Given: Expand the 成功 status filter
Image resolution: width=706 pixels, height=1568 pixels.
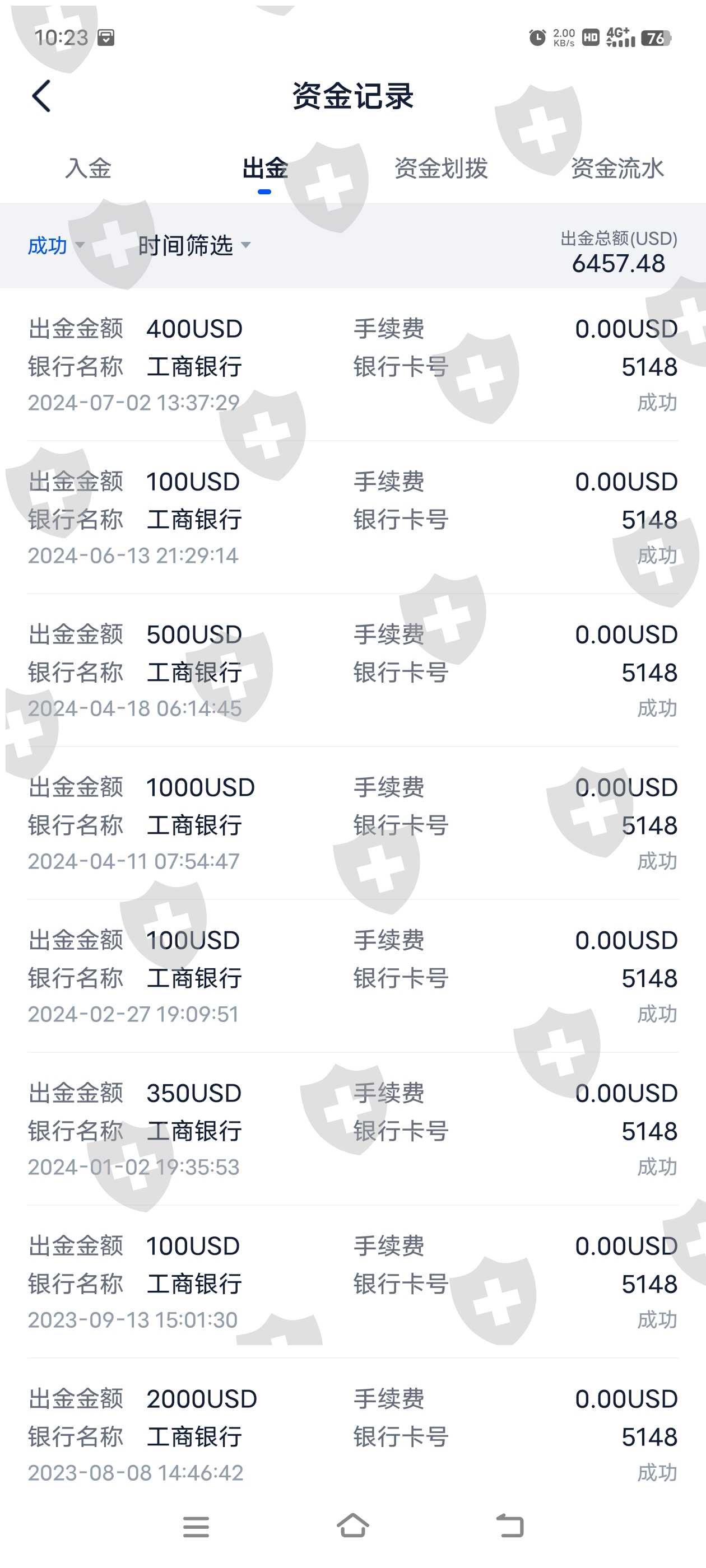Looking at the screenshot, I should (55, 246).
